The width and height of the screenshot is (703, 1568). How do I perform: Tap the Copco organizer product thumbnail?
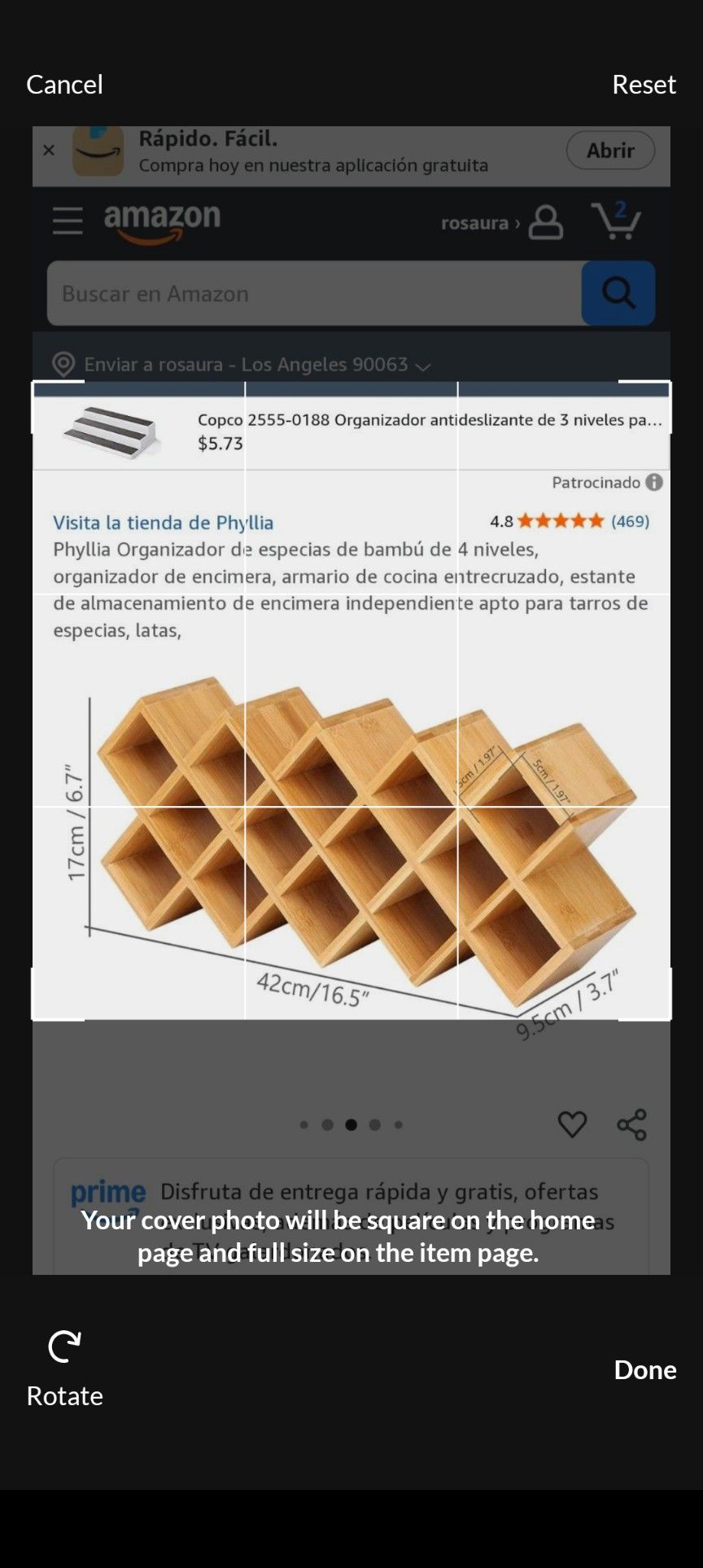[111, 429]
